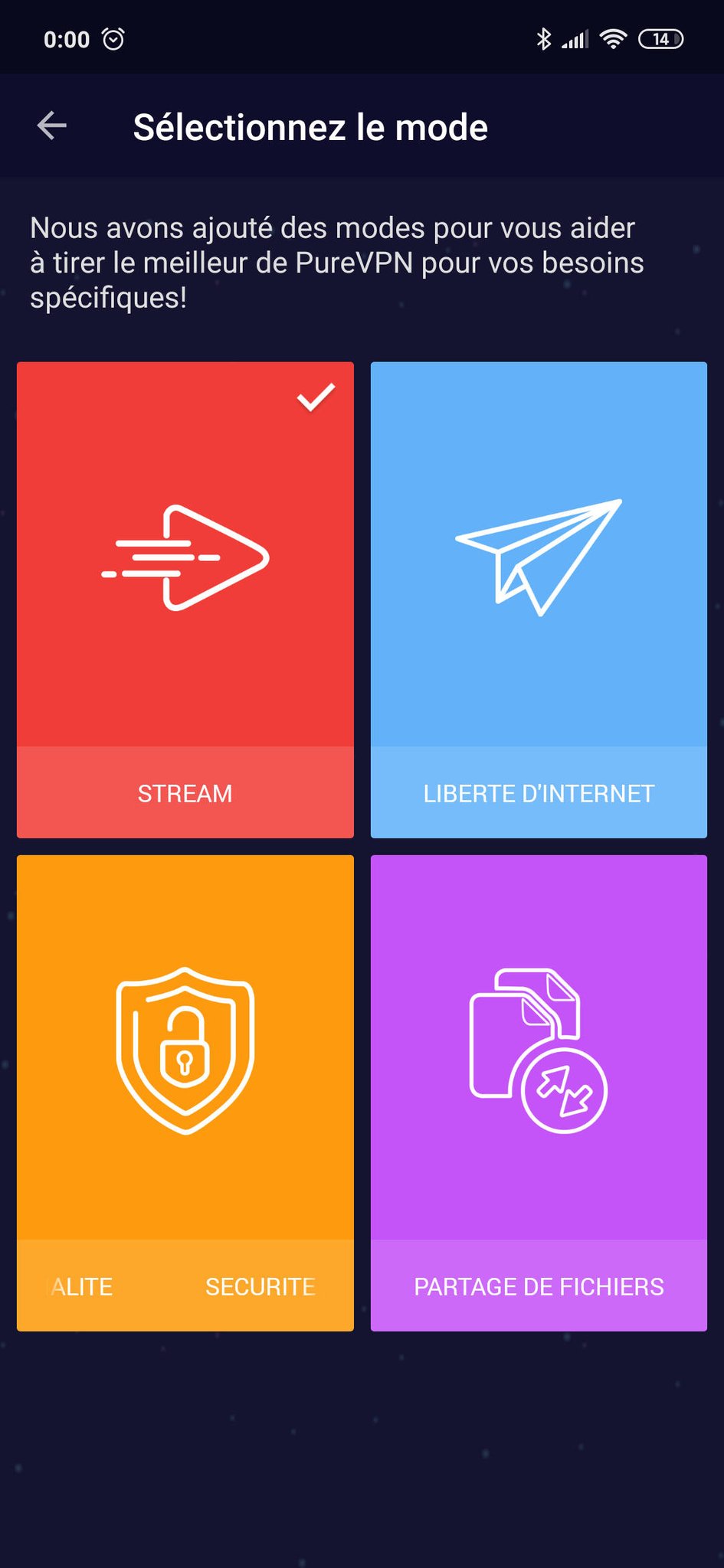This screenshot has width=724, height=1568.
Task: Click the alarm clock status icon
Action: coord(112,38)
